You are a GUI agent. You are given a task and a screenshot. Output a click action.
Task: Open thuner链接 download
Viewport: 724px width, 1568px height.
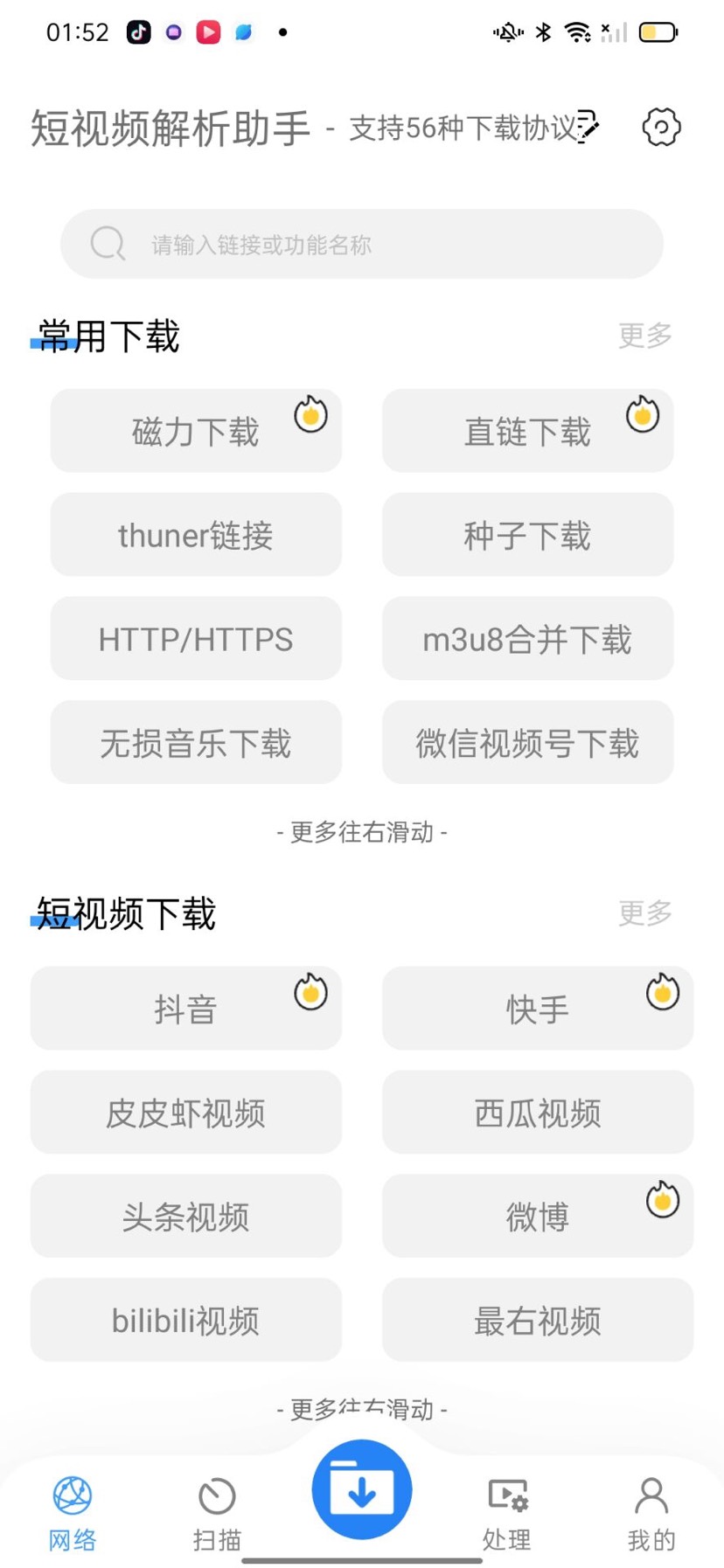point(195,535)
